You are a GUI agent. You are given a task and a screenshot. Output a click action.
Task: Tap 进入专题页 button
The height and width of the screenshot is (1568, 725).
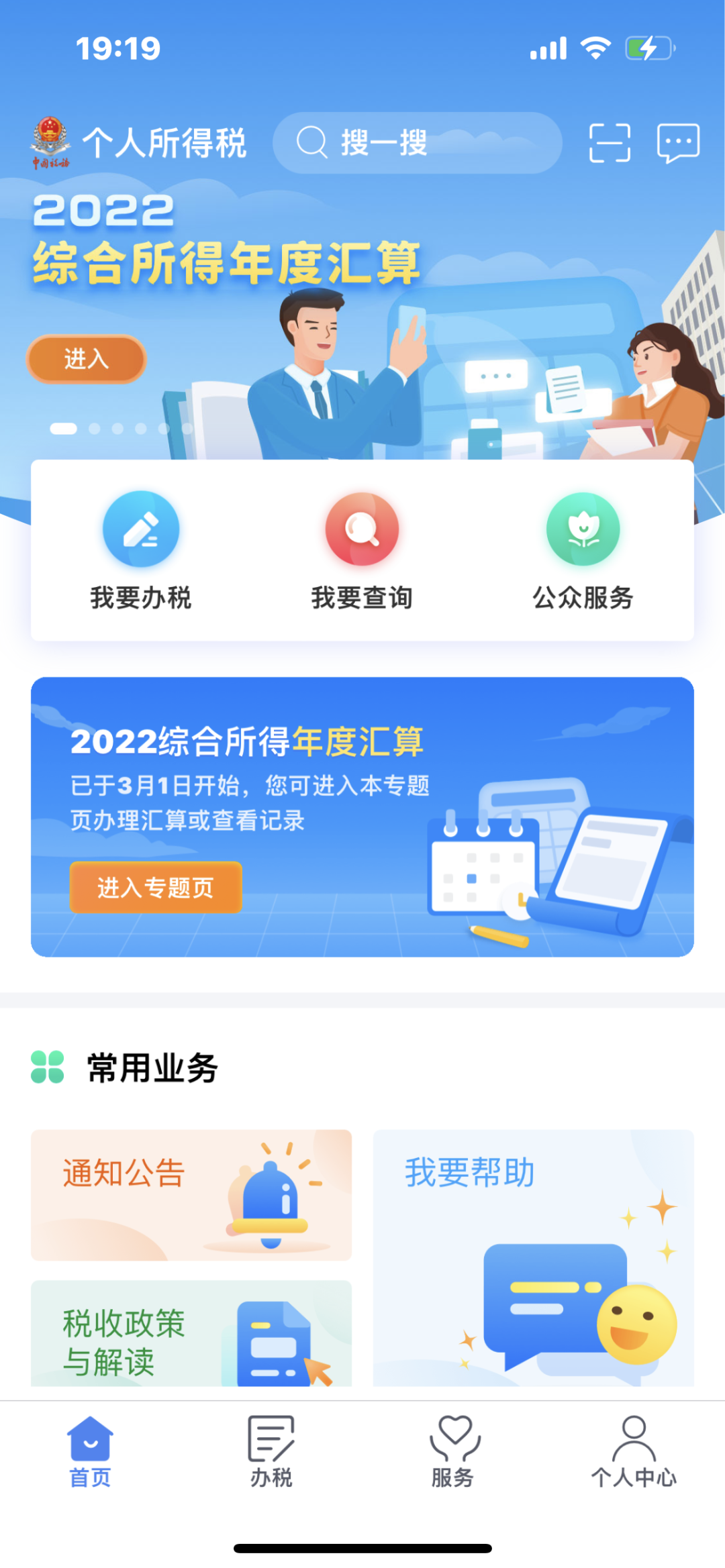tap(156, 887)
